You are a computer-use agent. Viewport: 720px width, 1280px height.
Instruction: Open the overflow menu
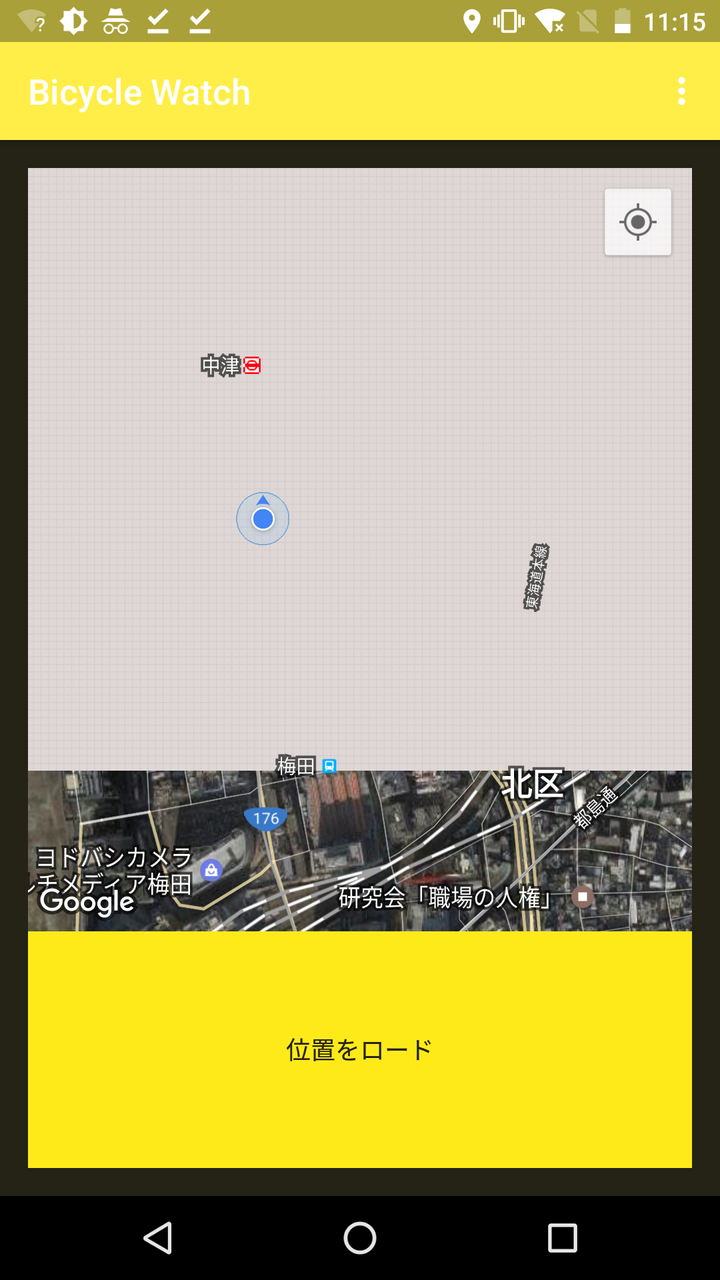click(x=682, y=91)
